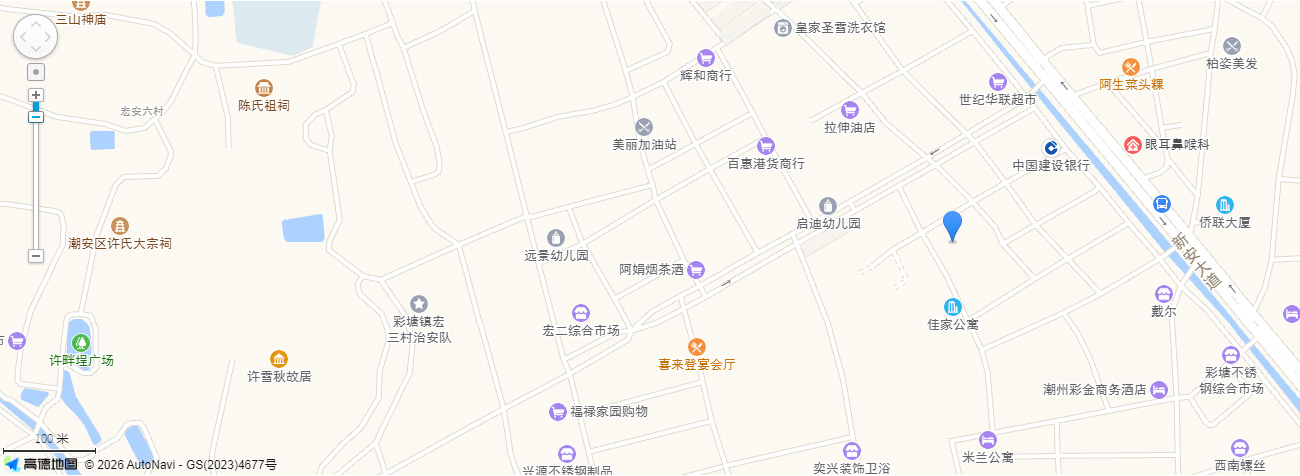Tap the zoom slider handle
The image size is (1300, 476).
click(x=36, y=117)
